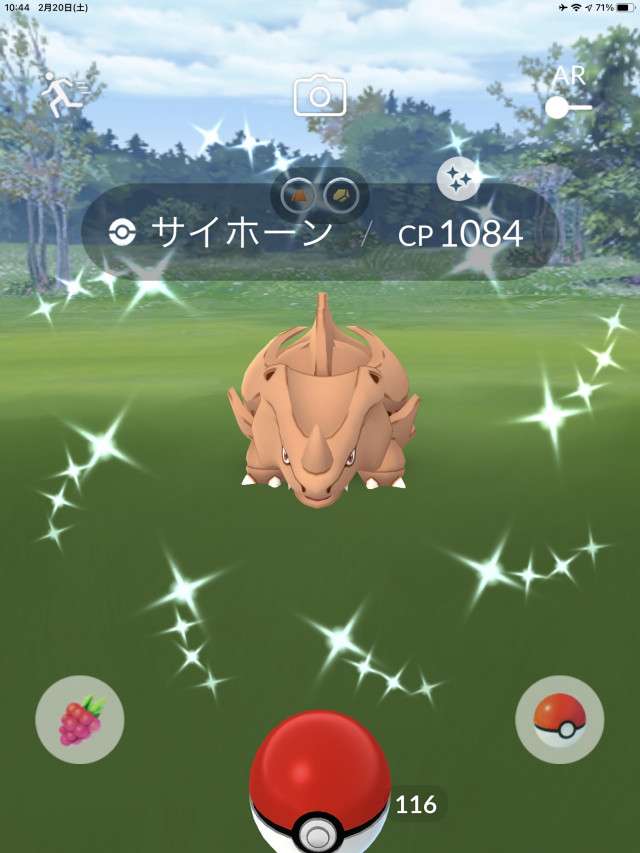The image size is (640, 853).
Task: Open the berry selection menu
Action: (79, 720)
